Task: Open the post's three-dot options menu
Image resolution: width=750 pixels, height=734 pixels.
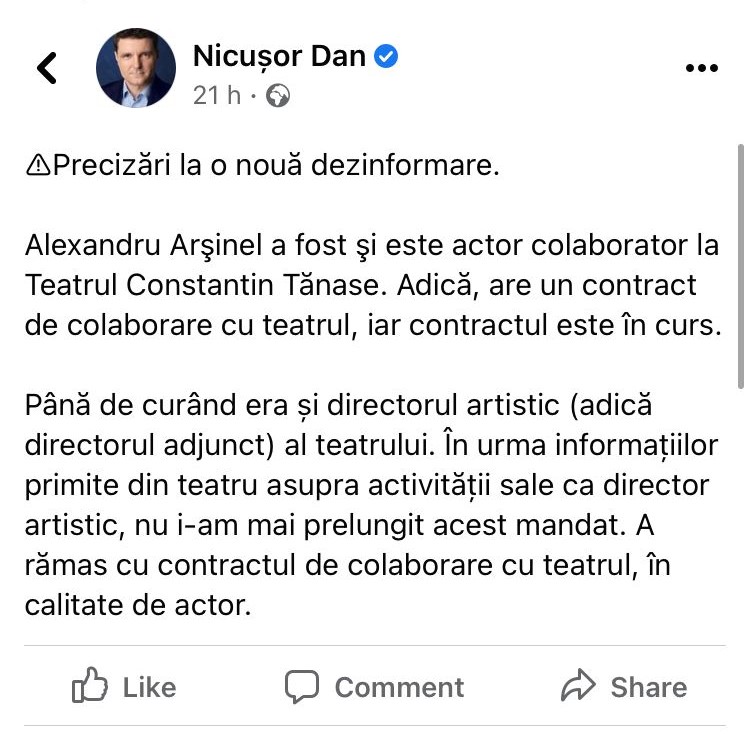Action: click(x=702, y=68)
